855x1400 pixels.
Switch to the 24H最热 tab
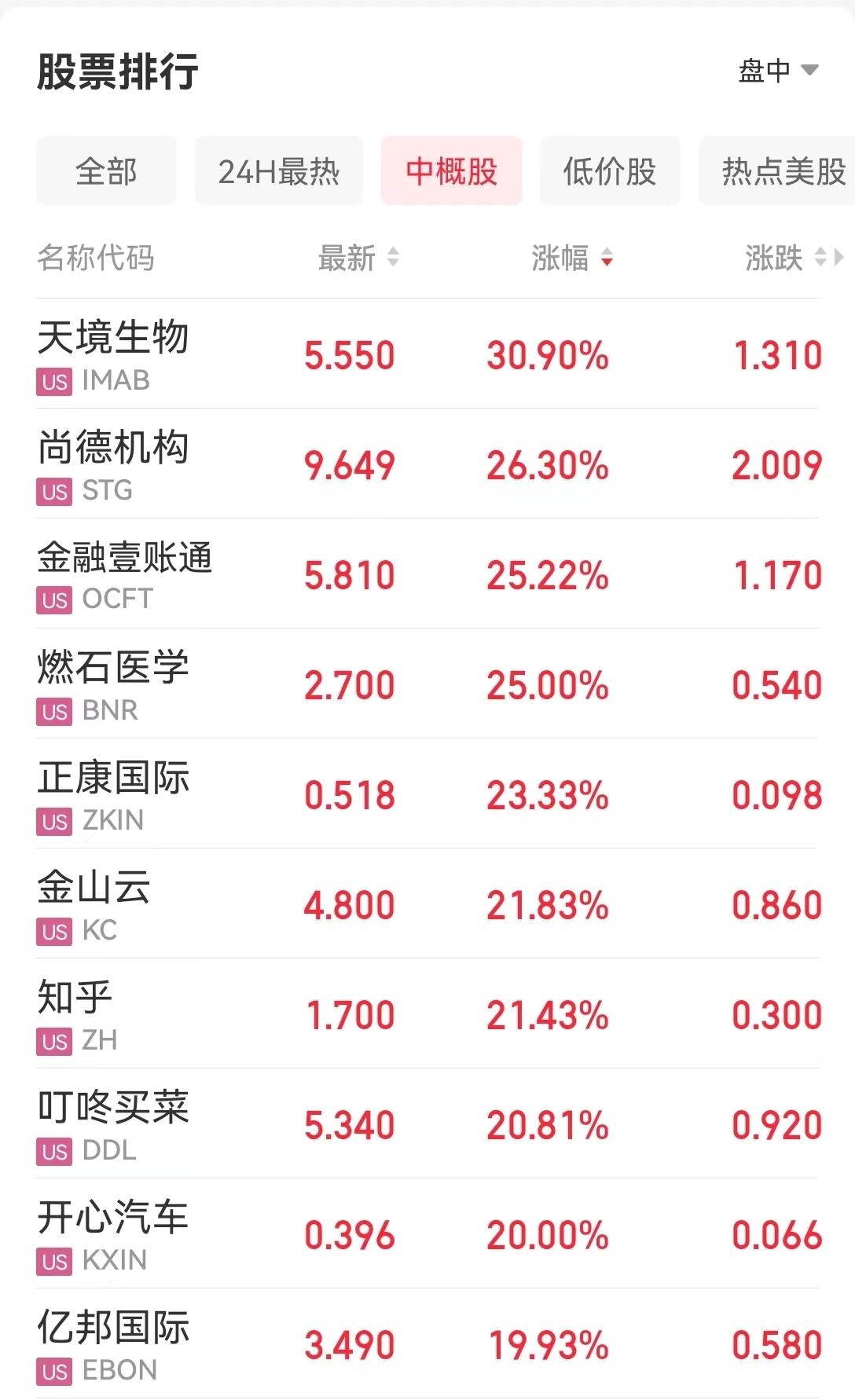(x=279, y=170)
